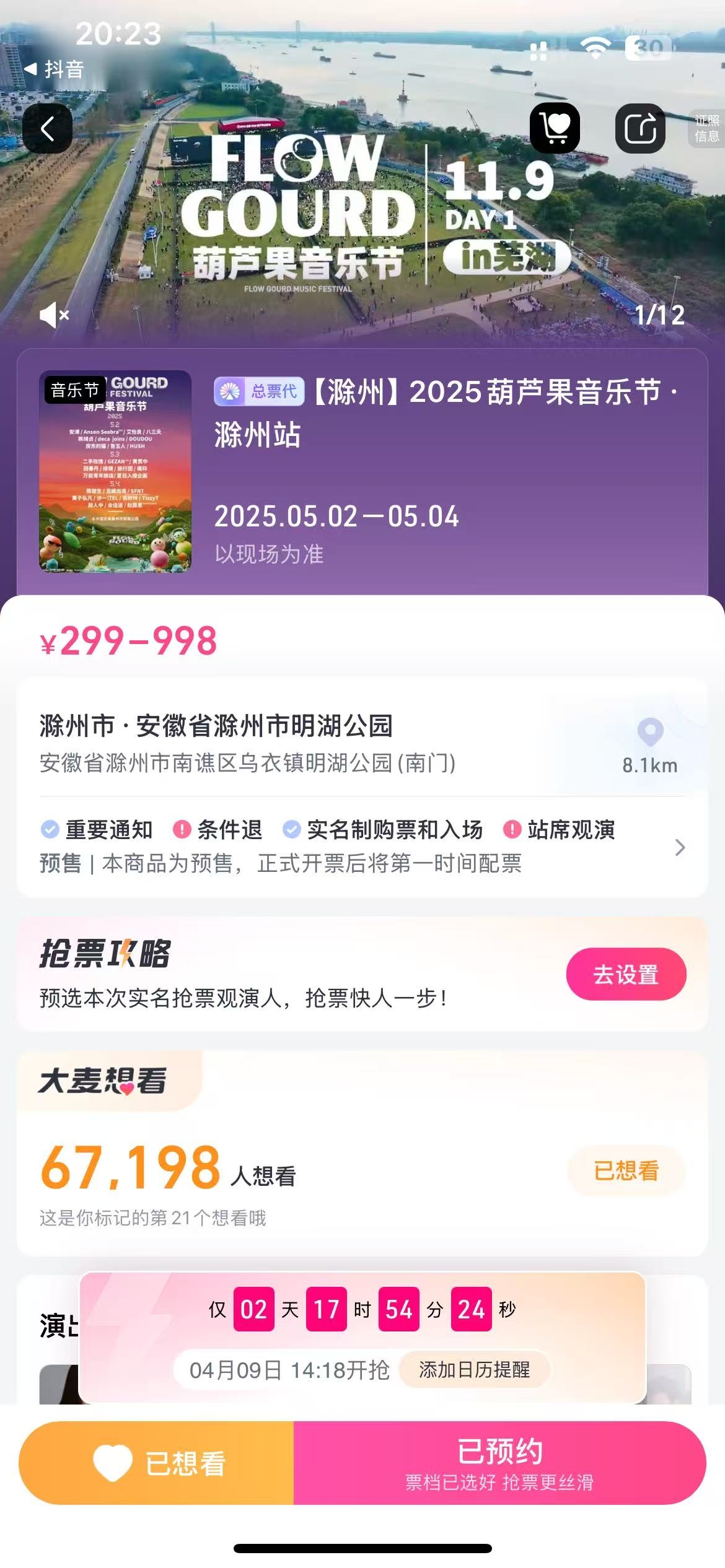725x1568 pixels.
Task: Return to 抖音 app via status bar
Action: pos(55,69)
